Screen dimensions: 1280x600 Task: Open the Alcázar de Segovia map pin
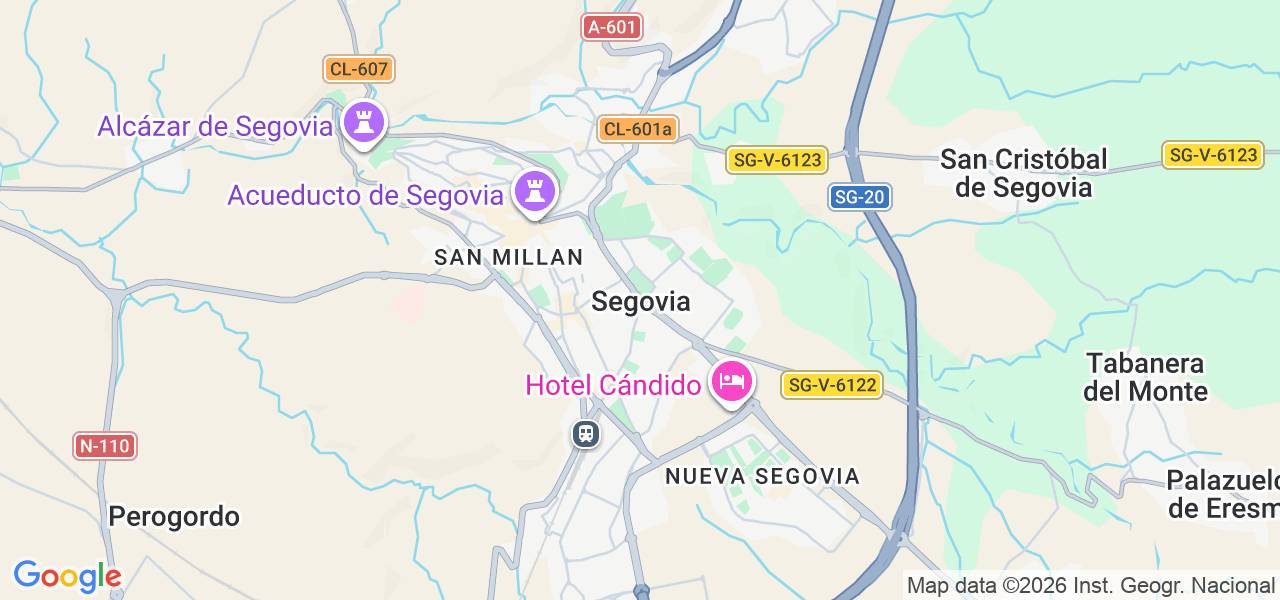[363, 123]
